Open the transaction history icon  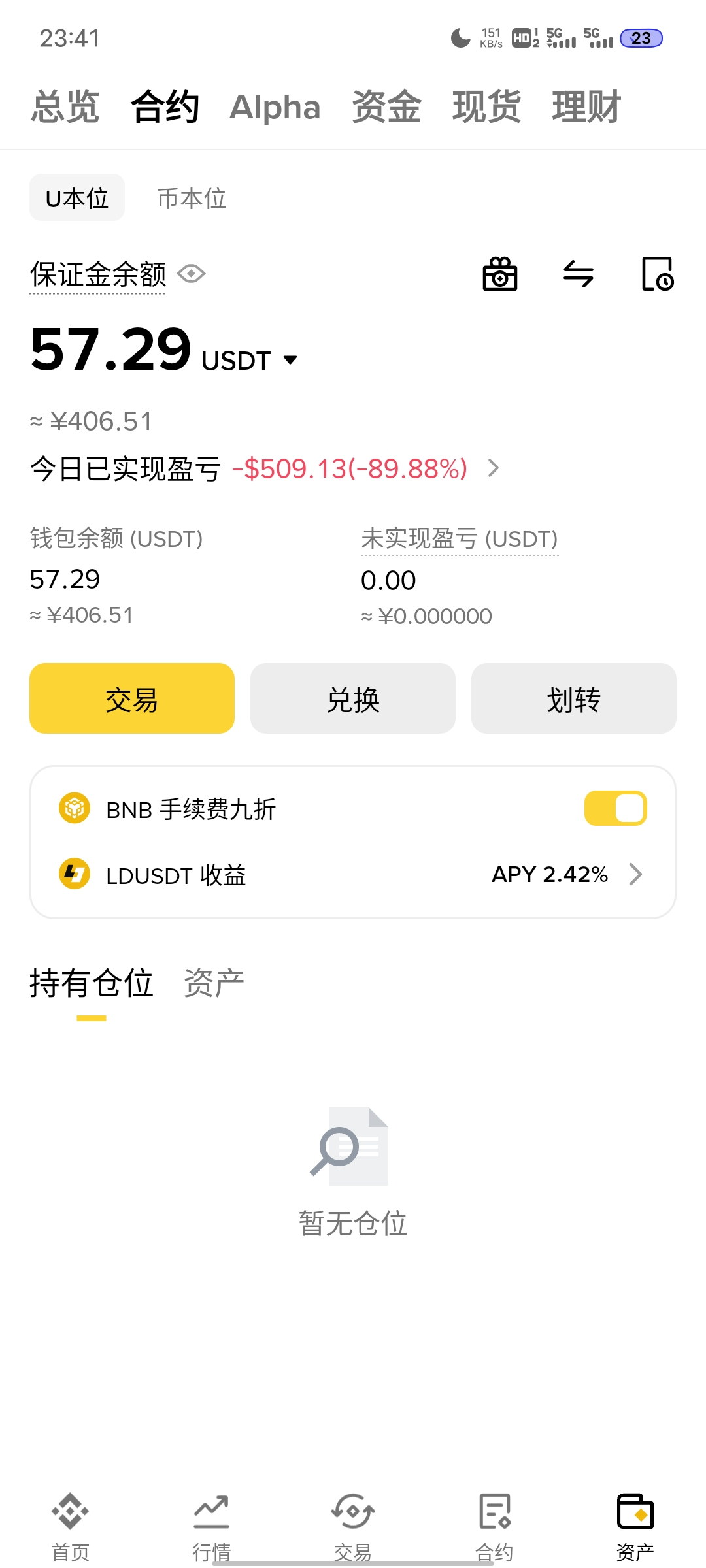658,274
